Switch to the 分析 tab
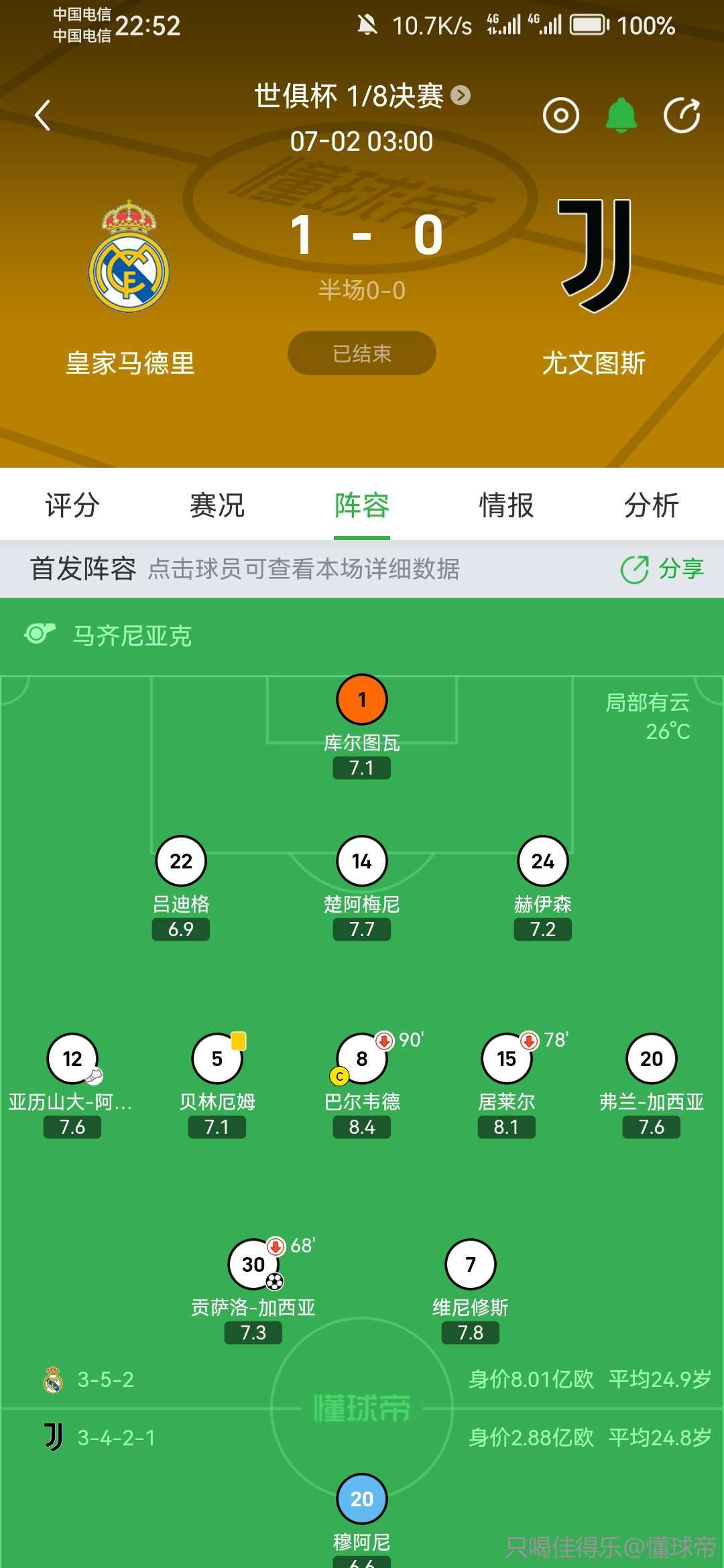724x1568 pixels. pos(652,505)
